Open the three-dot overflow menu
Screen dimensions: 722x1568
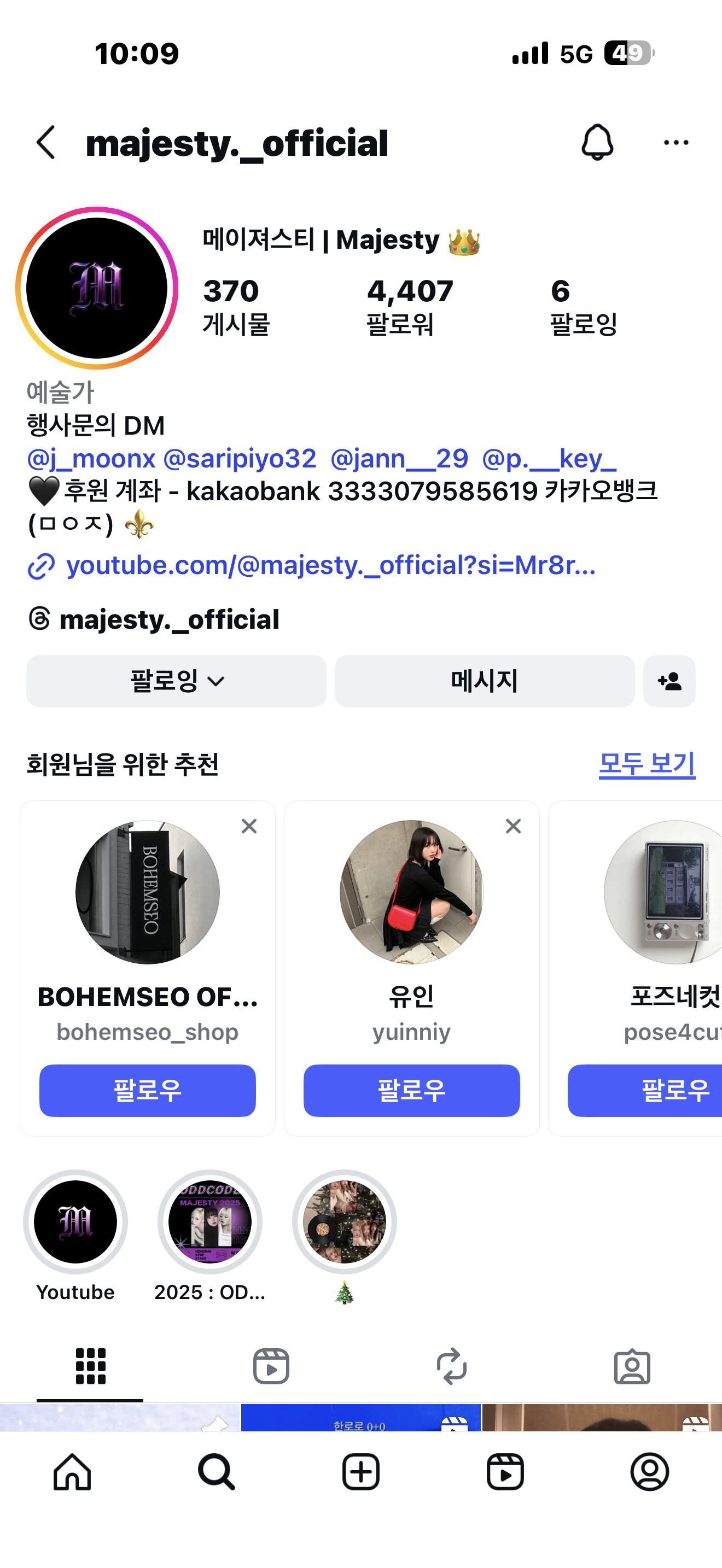pyautogui.click(x=676, y=143)
